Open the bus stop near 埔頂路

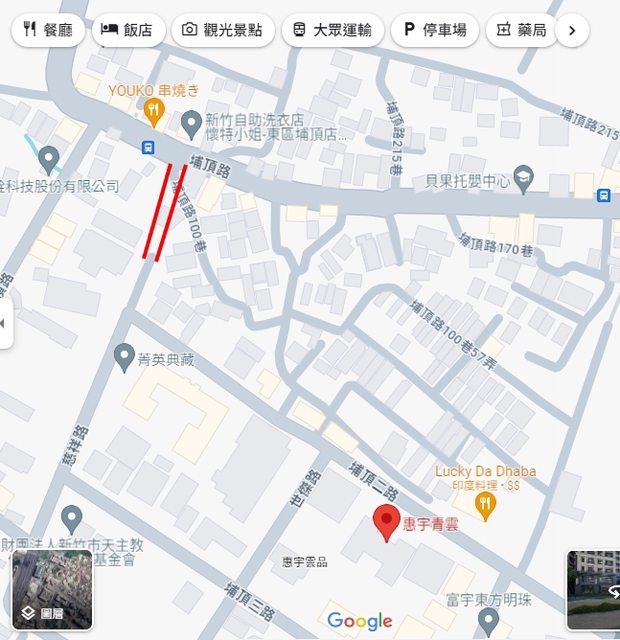click(148, 147)
